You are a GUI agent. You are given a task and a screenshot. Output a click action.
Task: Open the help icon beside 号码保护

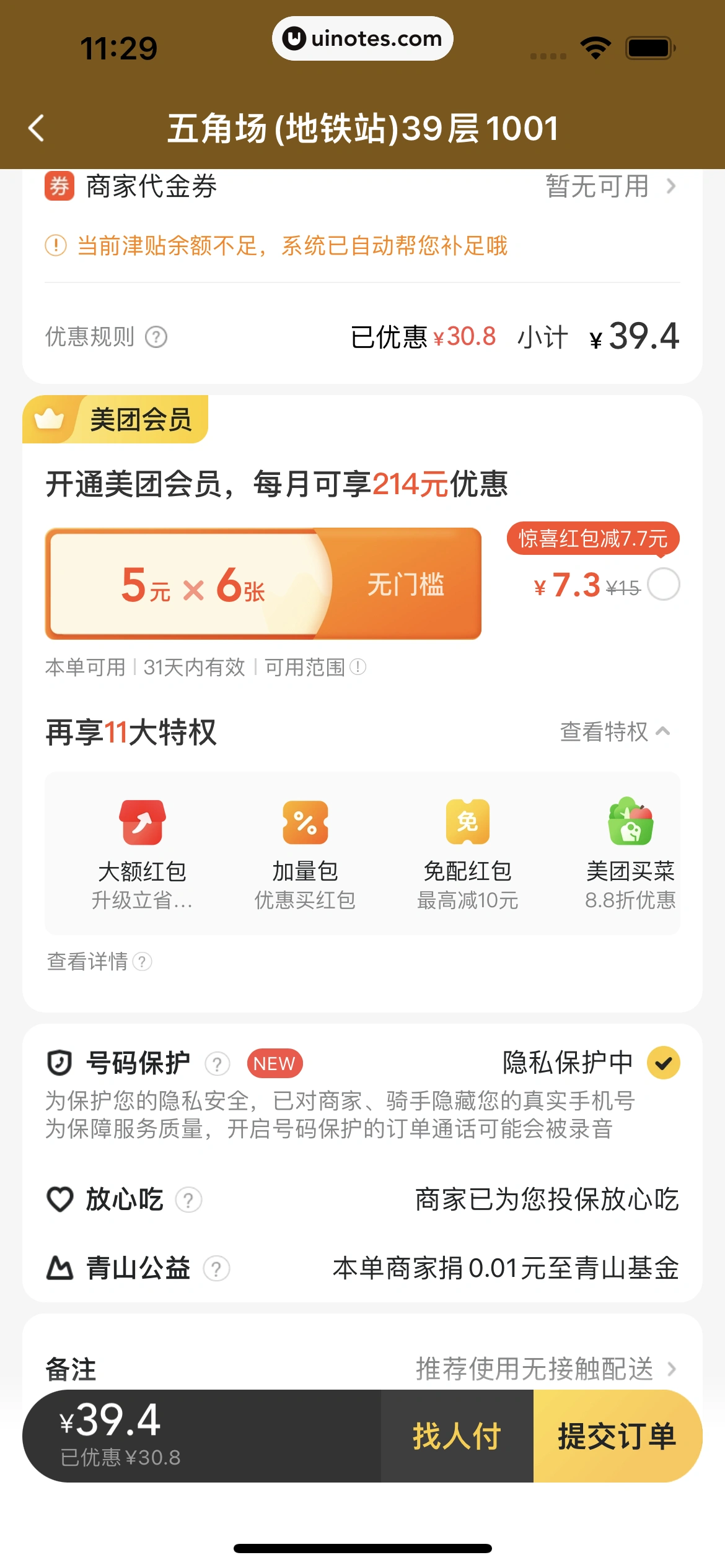(x=217, y=1064)
